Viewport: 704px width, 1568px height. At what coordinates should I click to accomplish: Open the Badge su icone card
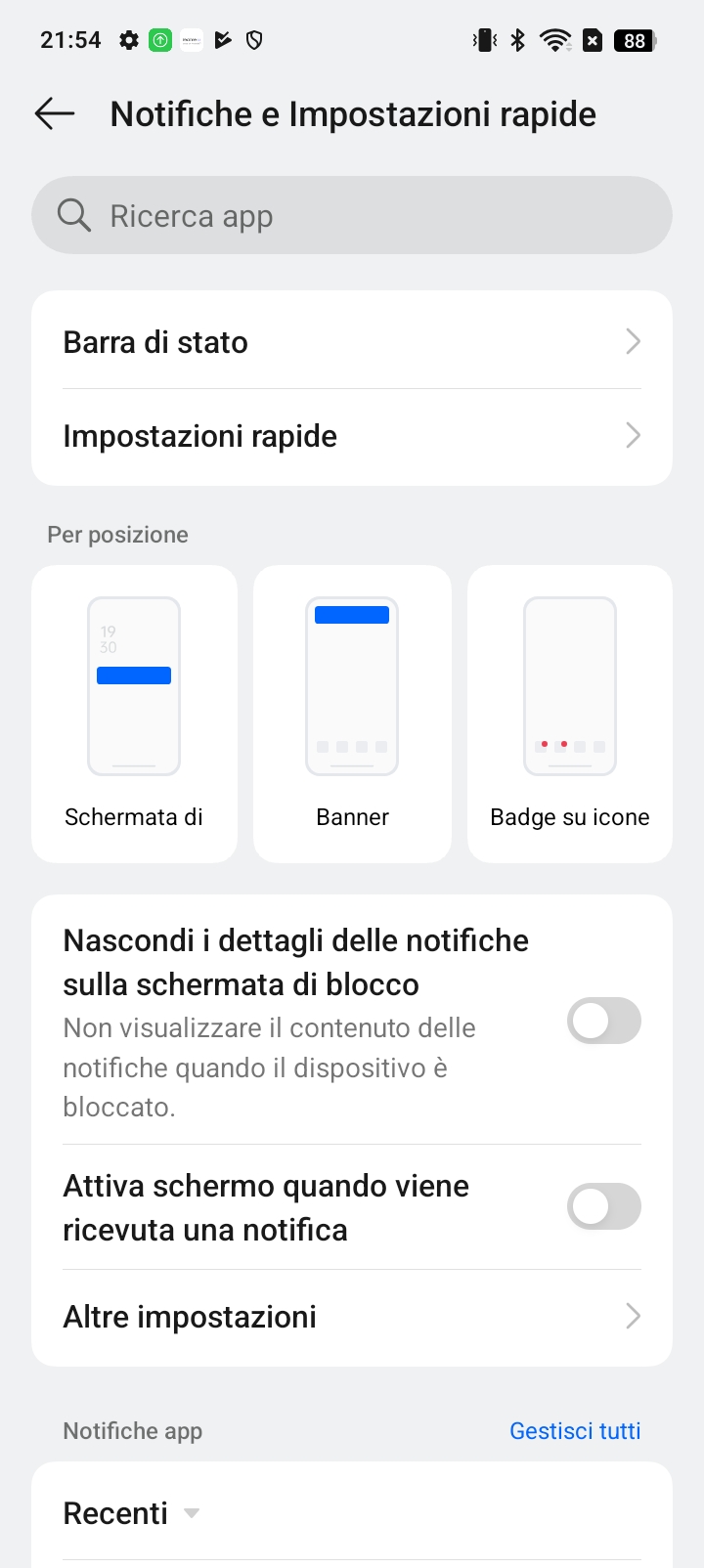[570, 714]
